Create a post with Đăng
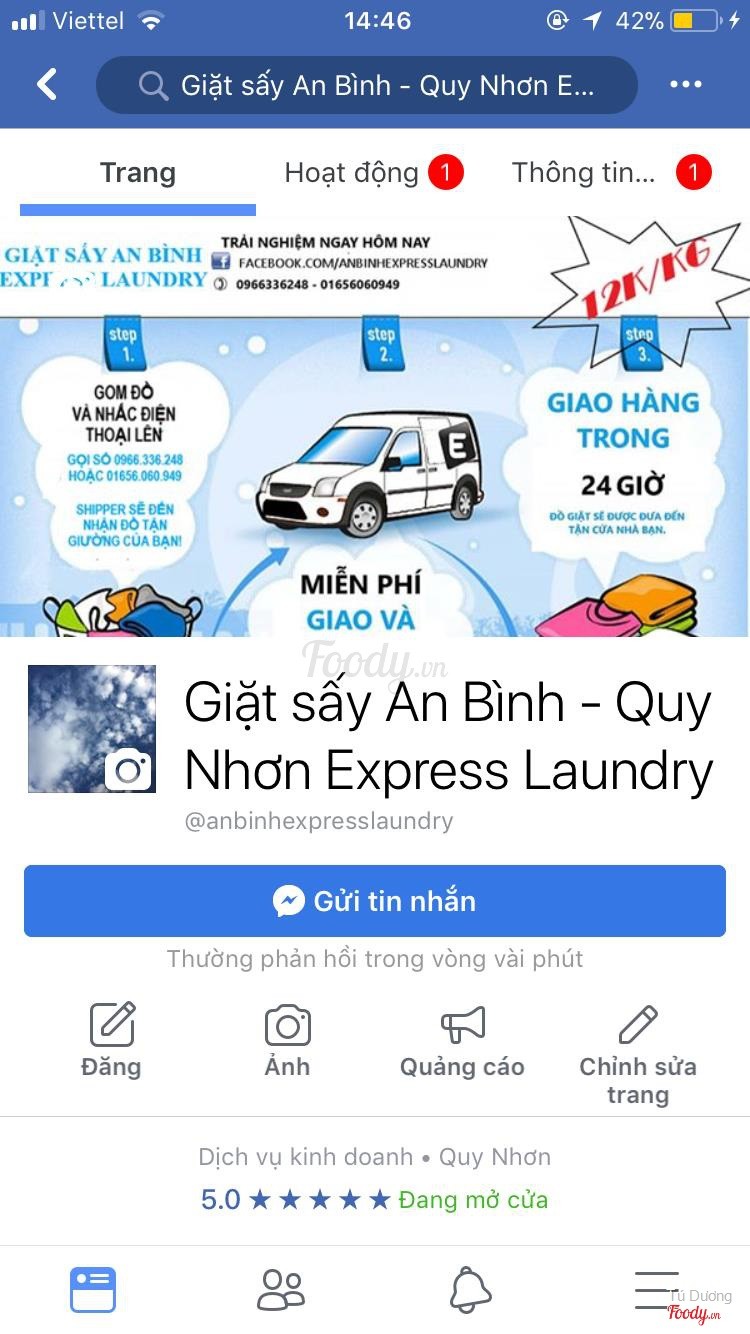Screen dimensions: 750x1334 coord(111,1041)
